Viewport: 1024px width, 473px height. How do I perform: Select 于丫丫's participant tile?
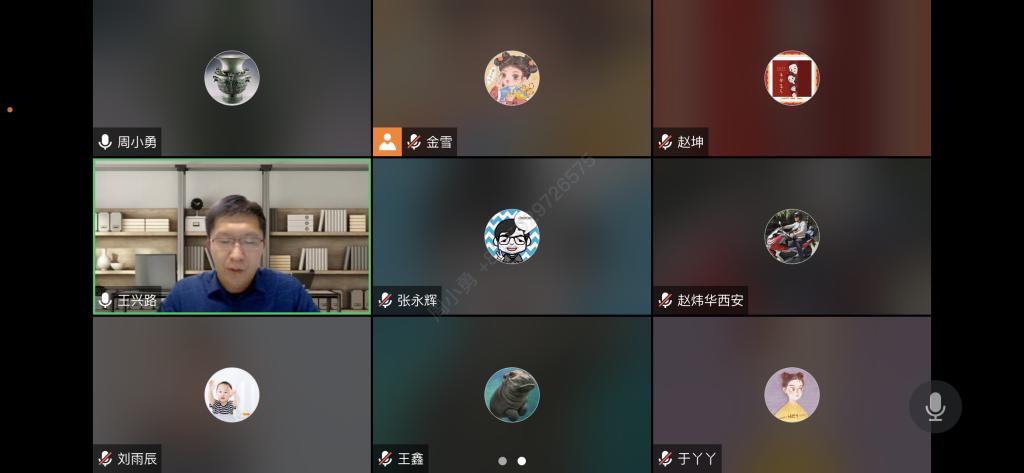click(x=791, y=394)
